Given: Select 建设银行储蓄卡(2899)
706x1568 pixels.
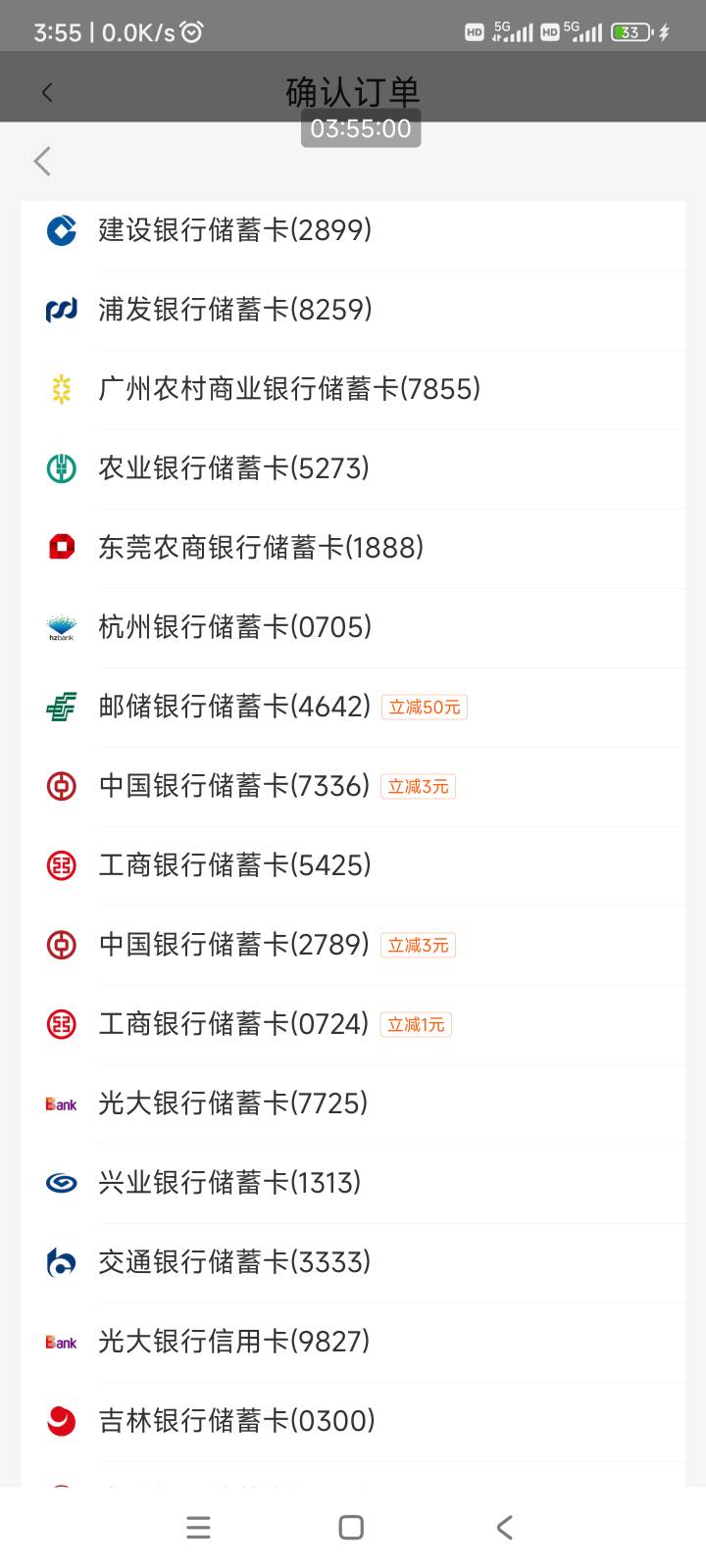Looking at the screenshot, I should tap(353, 230).
